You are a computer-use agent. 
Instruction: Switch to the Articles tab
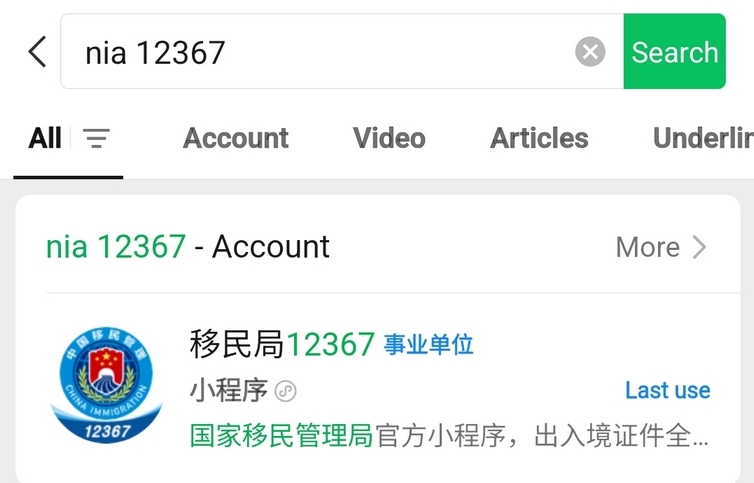pos(539,138)
